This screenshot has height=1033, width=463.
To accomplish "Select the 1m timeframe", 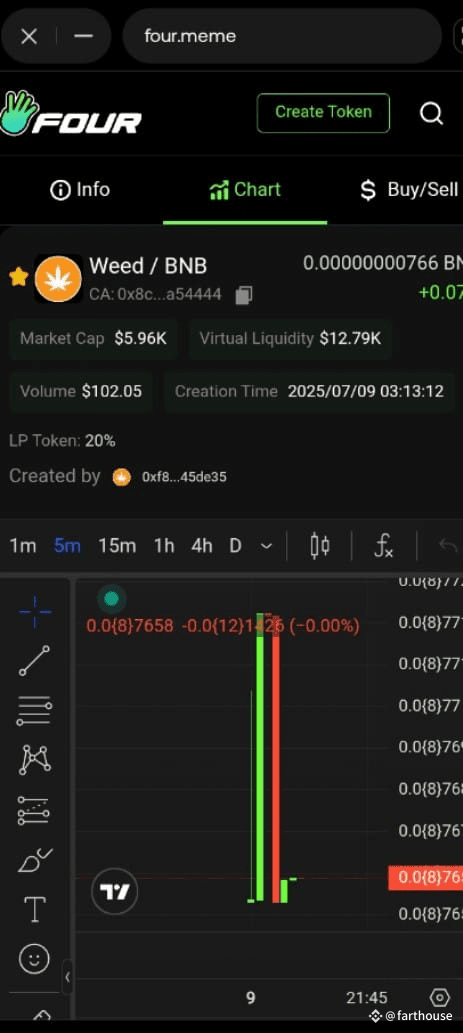I will pos(23,545).
